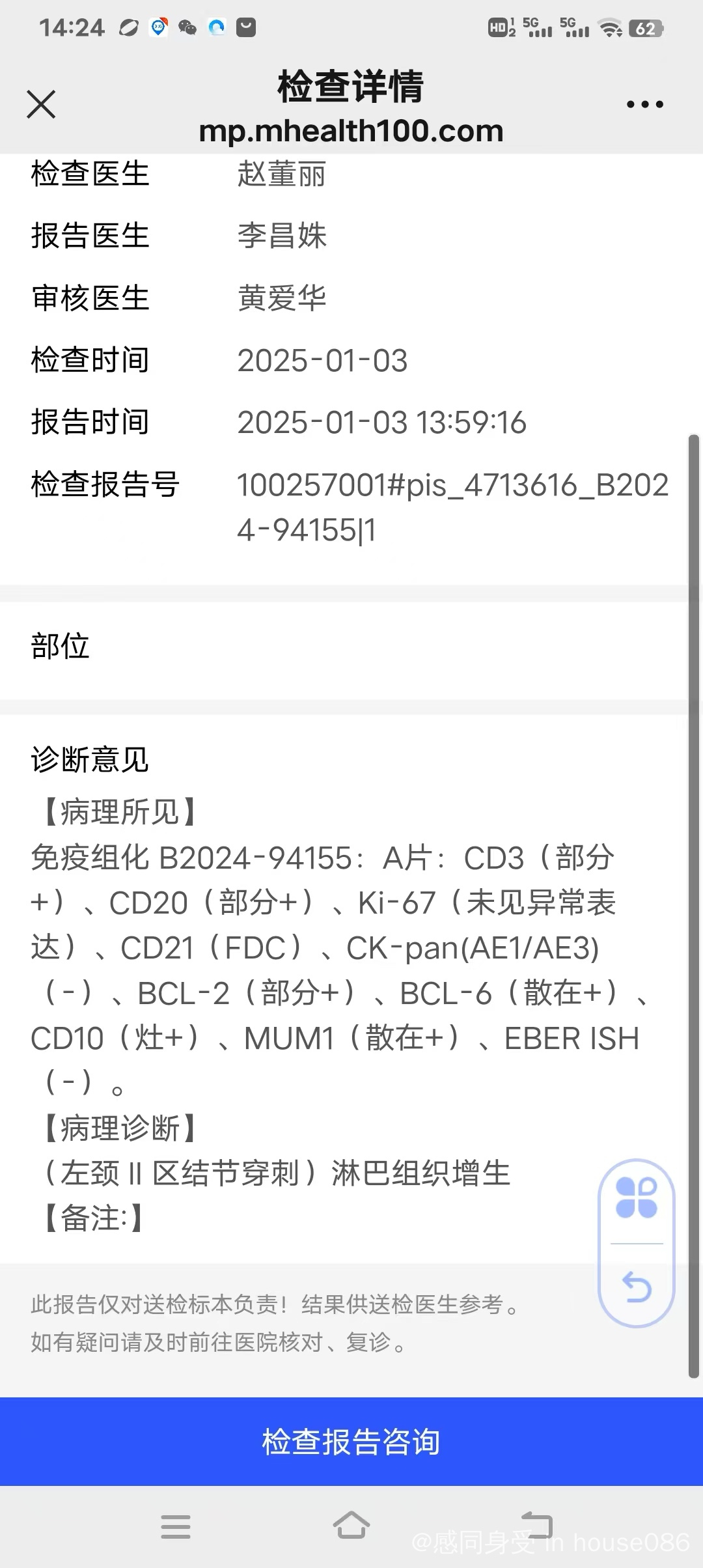The height and width of the screenshot is (1568, 703).
Task: Open the three-dot overflow menu
Action: coord(644,104)
